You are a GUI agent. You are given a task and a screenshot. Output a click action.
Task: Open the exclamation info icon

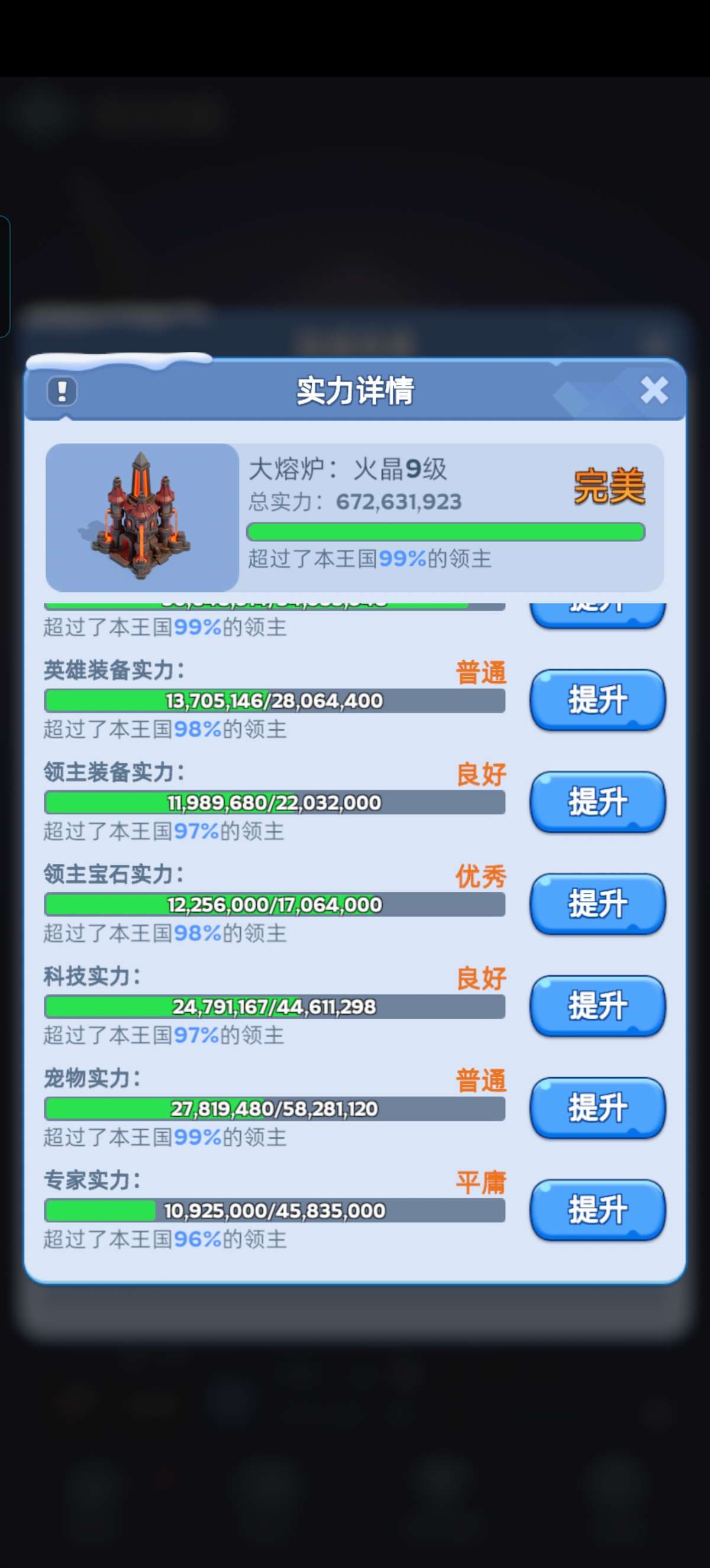pyautogui.click(x=62, y=391)
